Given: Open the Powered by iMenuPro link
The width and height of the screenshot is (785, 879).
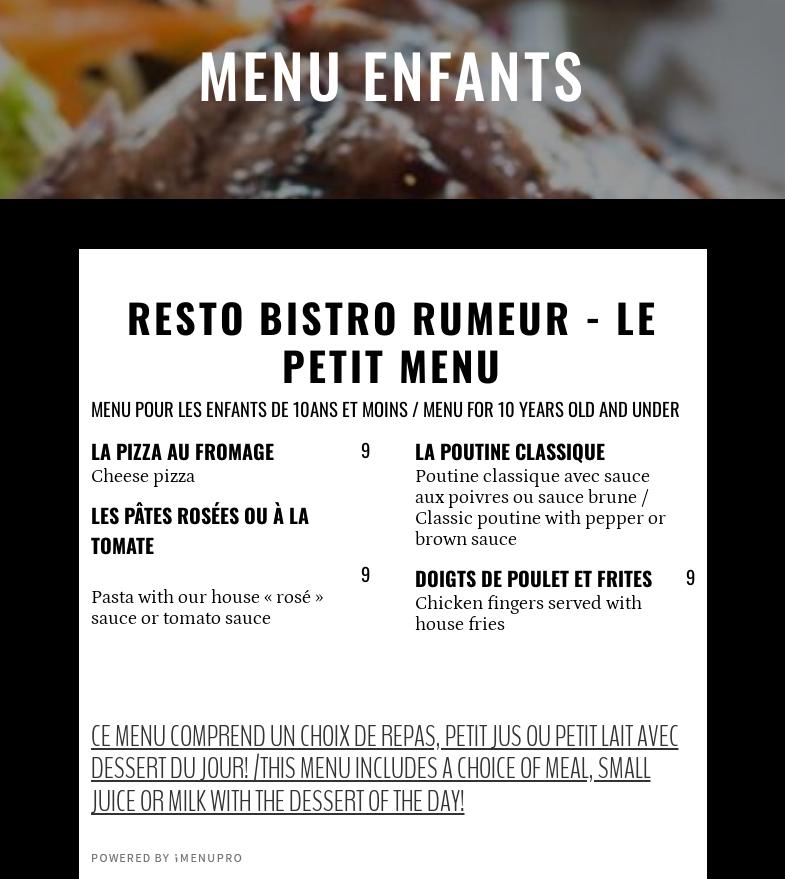Looking at the screenshot, I should [167, 858].
